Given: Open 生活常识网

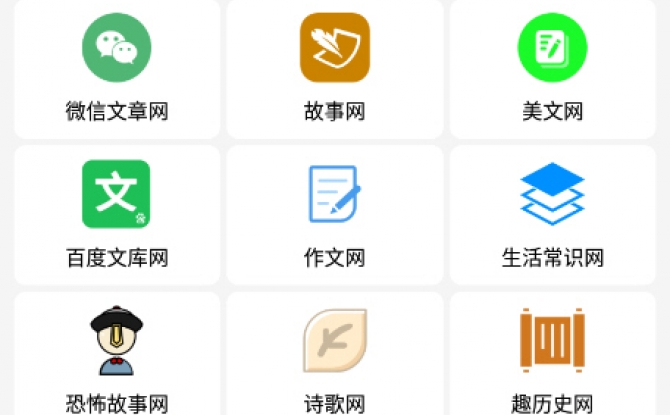Looking at the screenshot, I should click(x=552, y=215).
